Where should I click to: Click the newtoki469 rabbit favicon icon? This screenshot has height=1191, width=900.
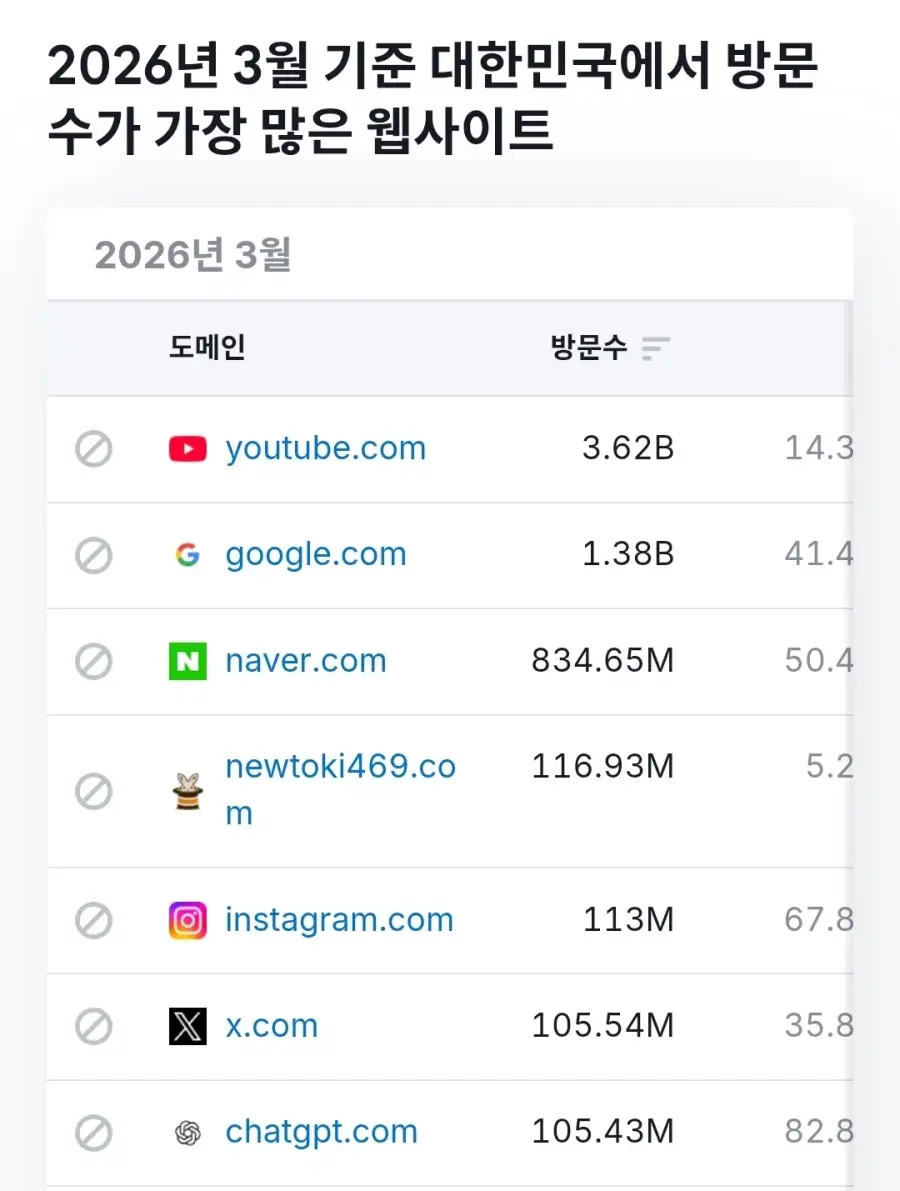[x=186, y=791]
